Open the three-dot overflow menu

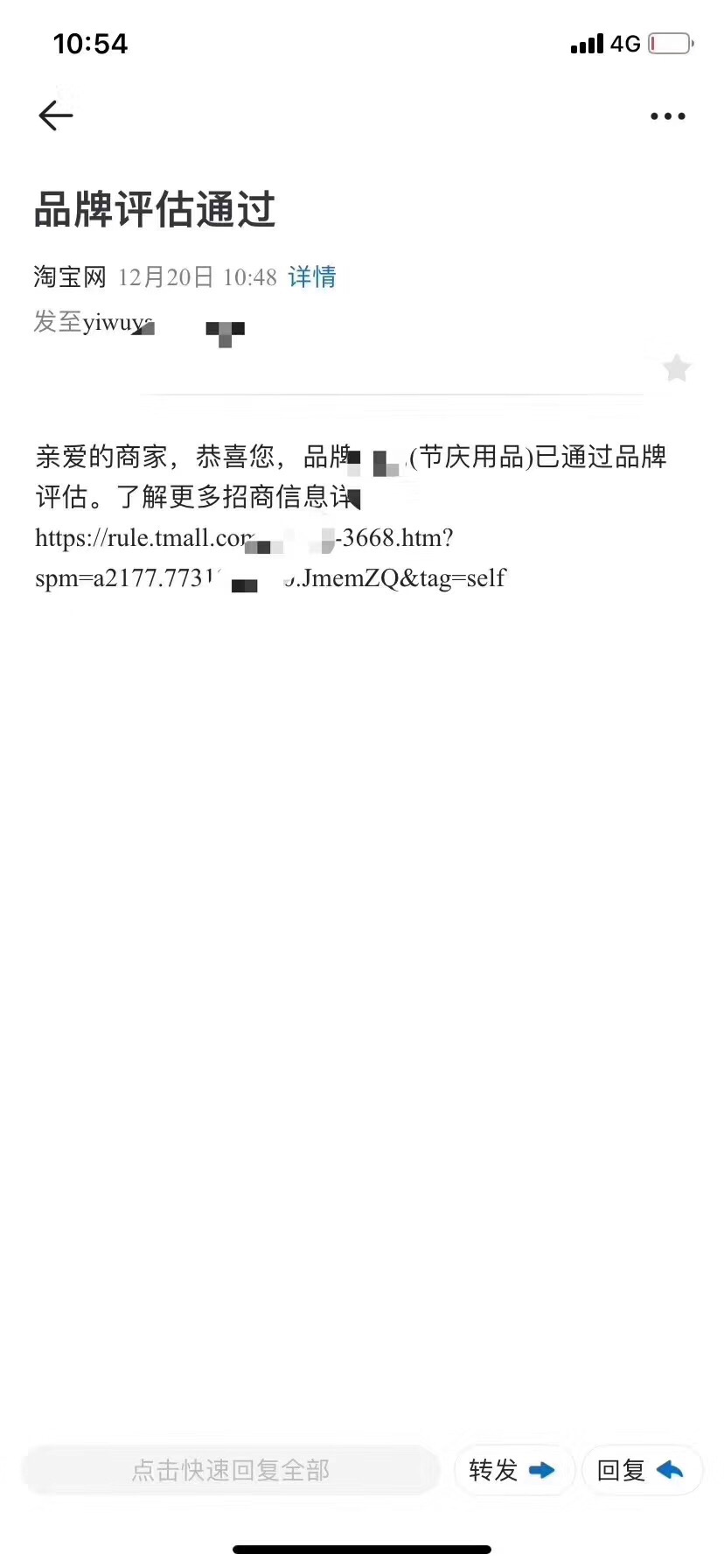pyautogui.click(x=667, y=115)
